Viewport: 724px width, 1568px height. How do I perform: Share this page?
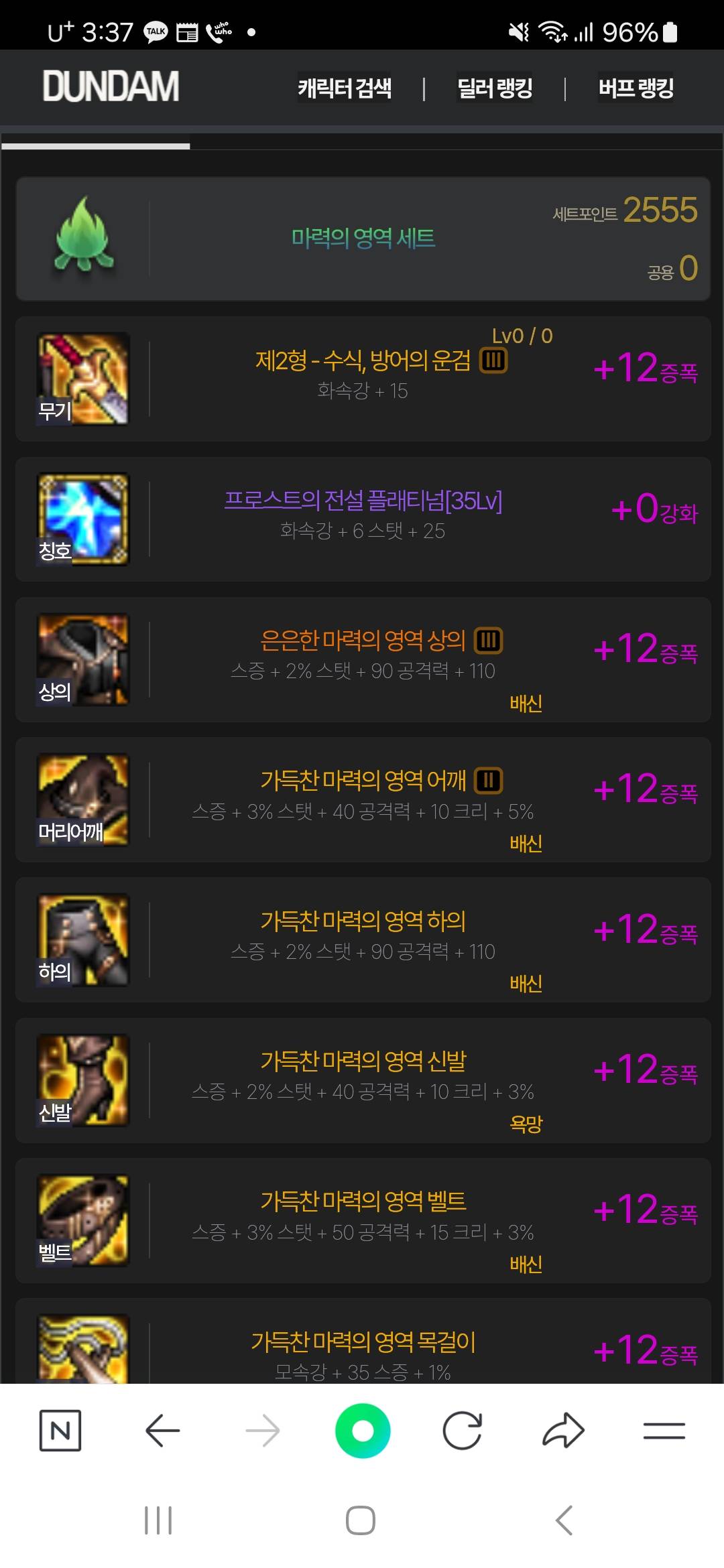click(563, 1431)
